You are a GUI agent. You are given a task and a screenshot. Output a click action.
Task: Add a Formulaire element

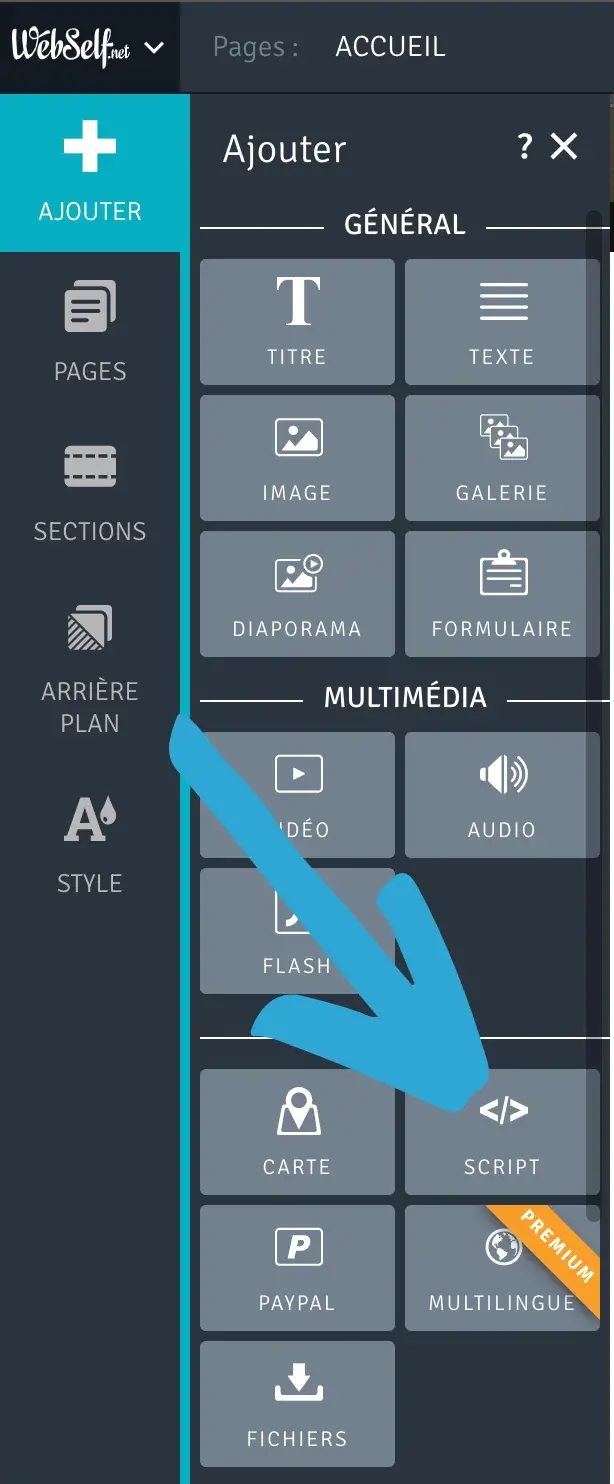502,594
